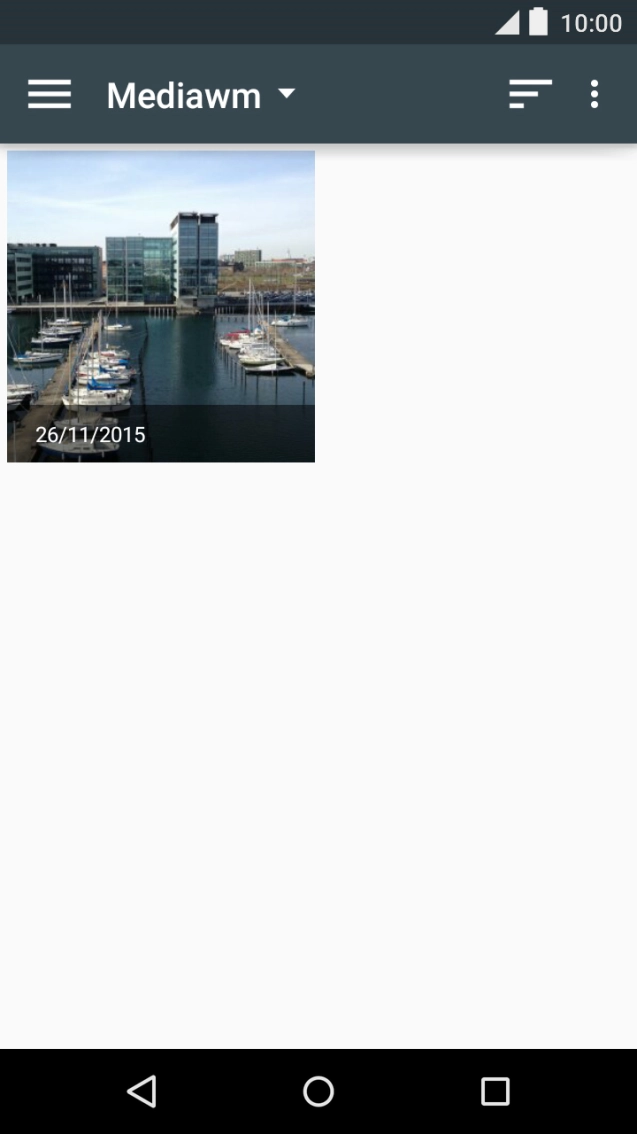
Task: Expand the Mediawm folder dropdown
Action: pos(202,95)
